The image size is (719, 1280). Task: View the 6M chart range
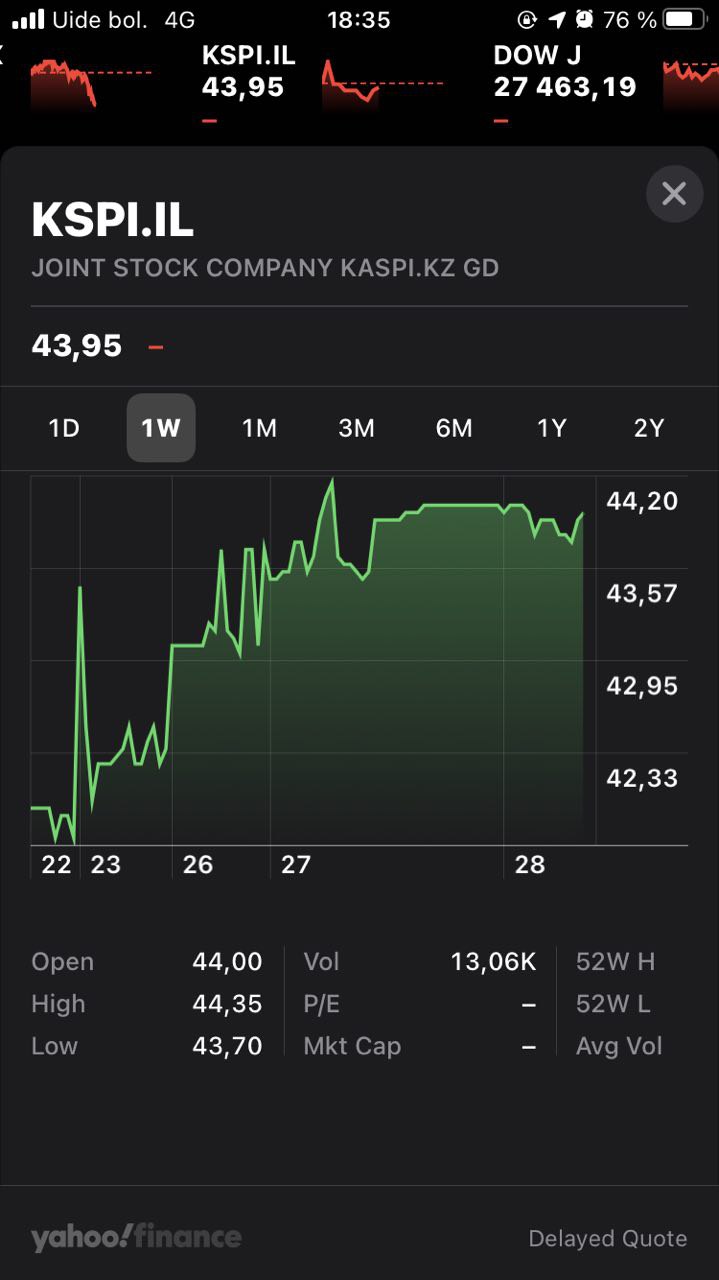[x=454, y=428]
